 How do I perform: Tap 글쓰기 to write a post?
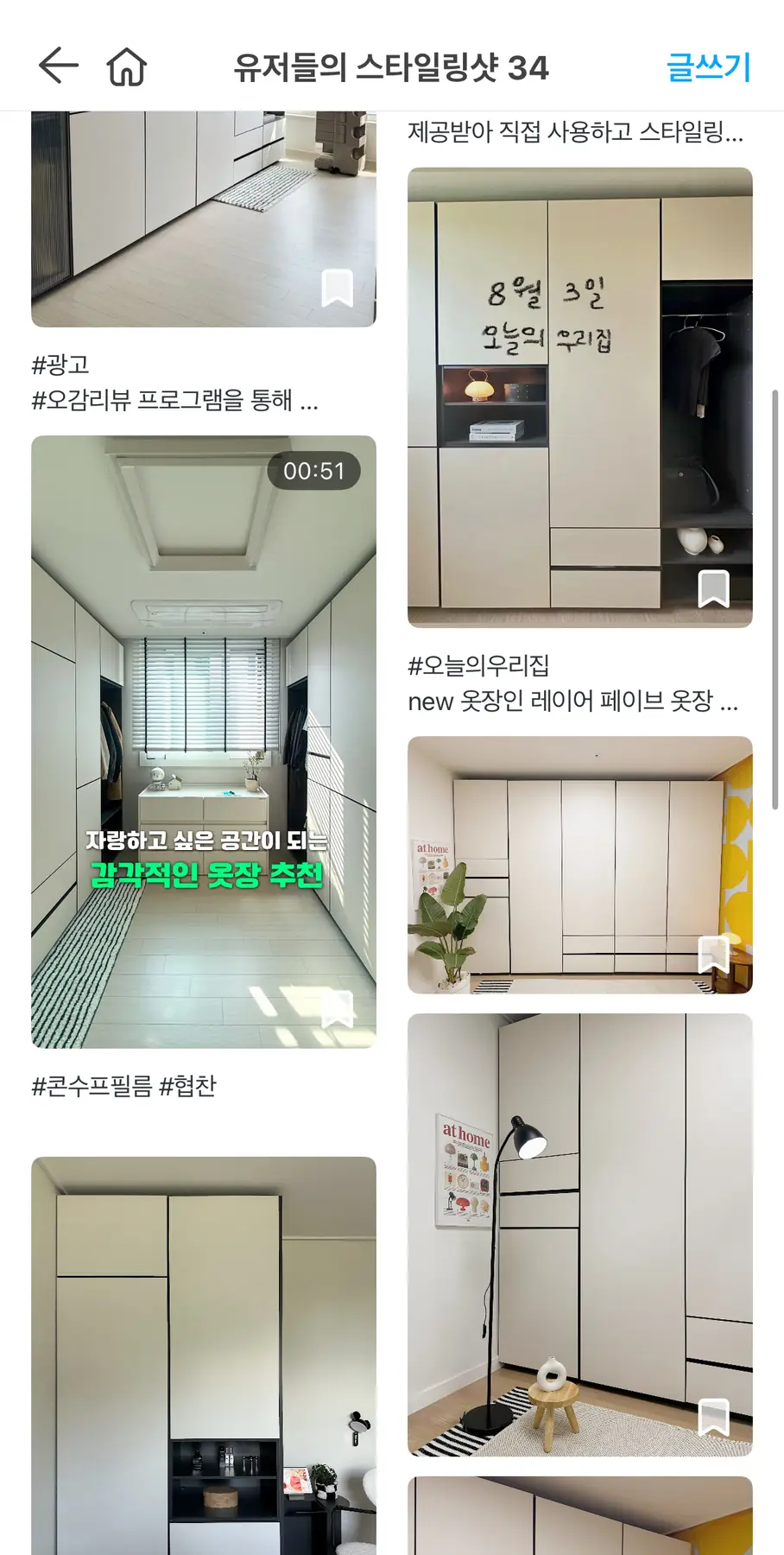[x=708, y=67]
